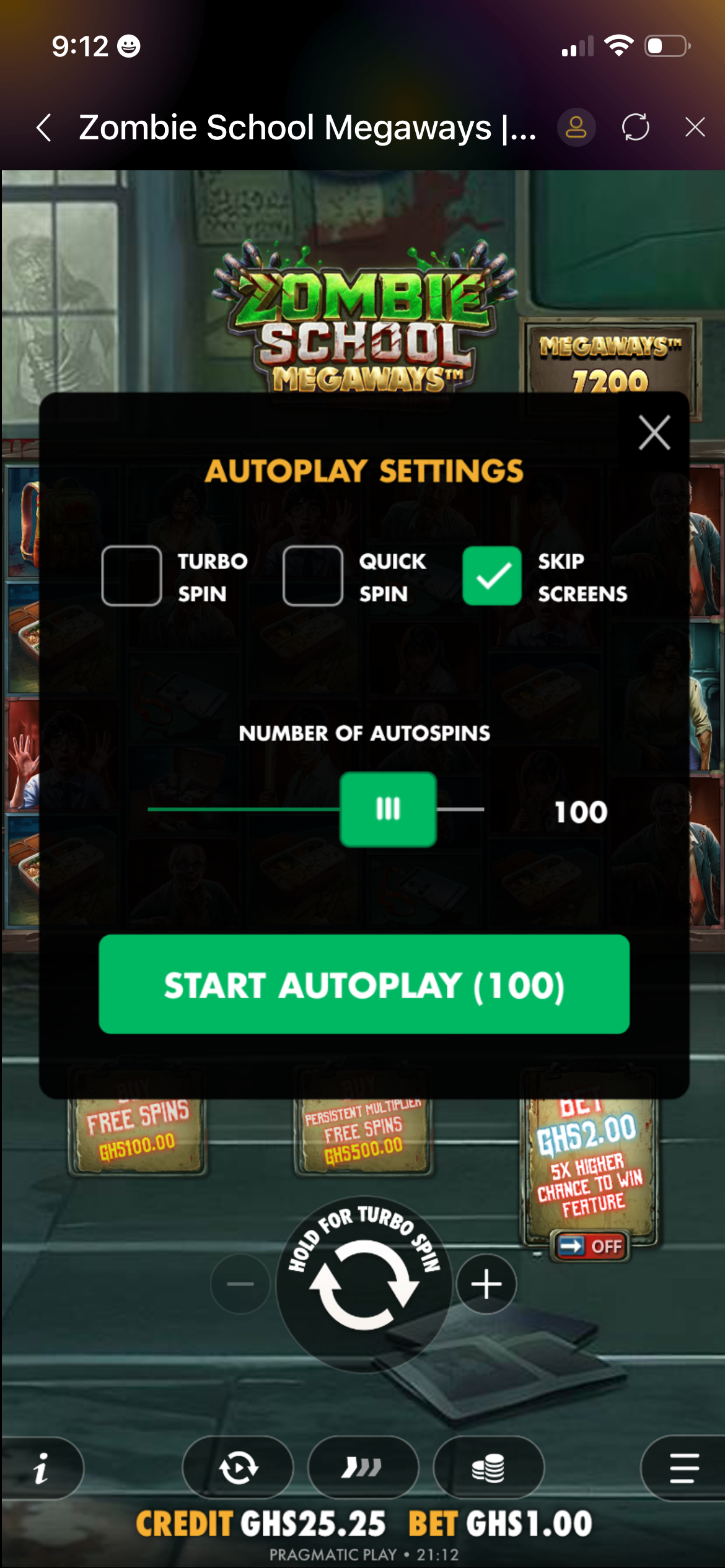Check the Quick Spin option
Image resolution: width=725 pixels, height=1568 pixels.
(313, 576)
